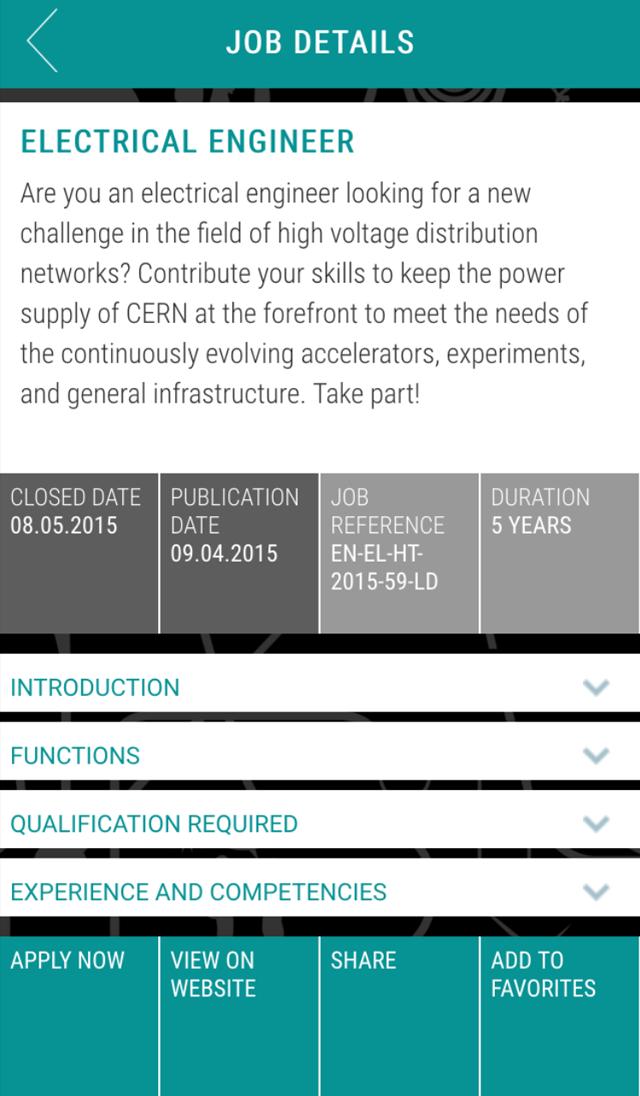
Task: Expand the Functions section
Action: coord(320,755)
